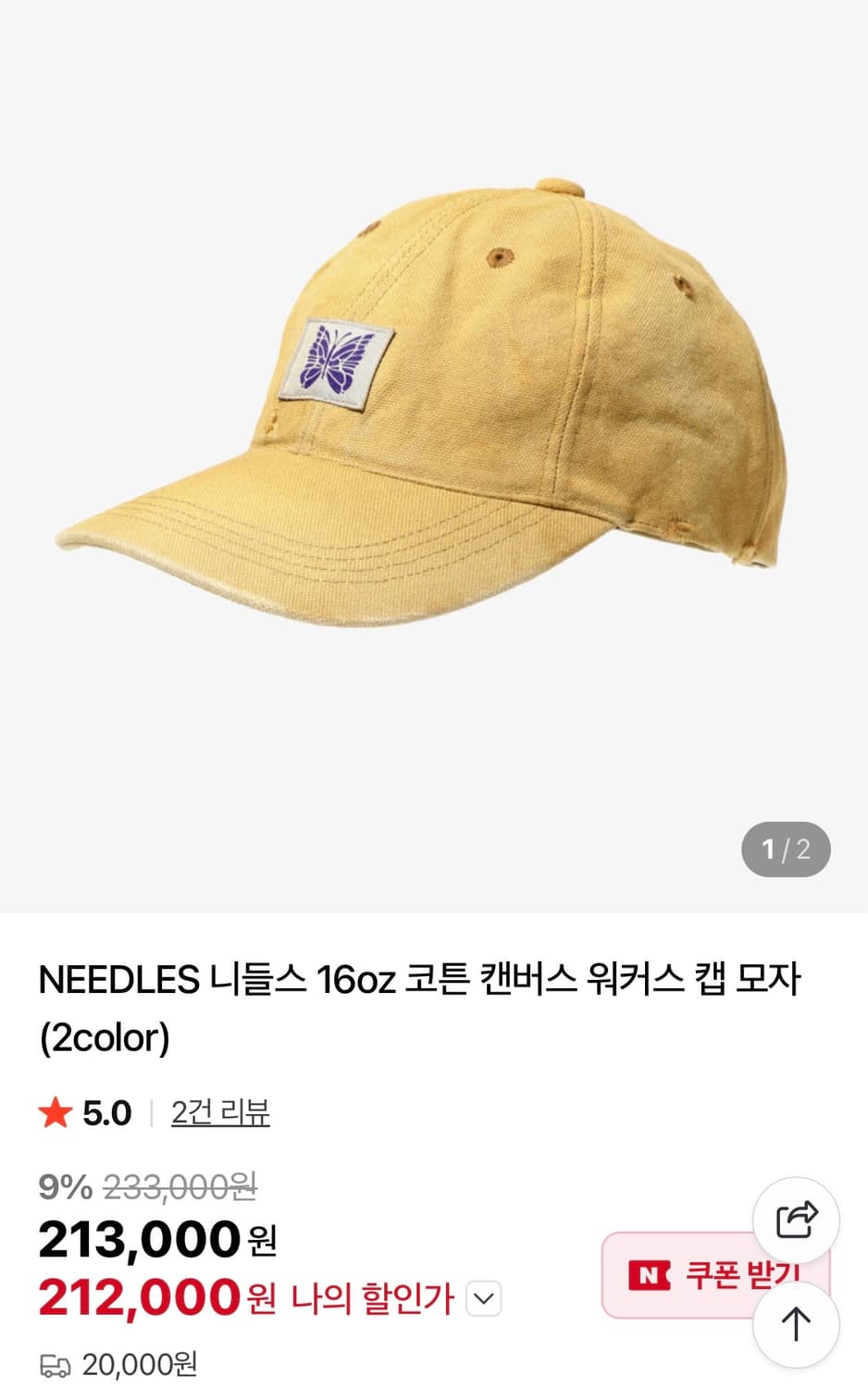Click the share icon
The image size is (868, 1388).
(796, 1220)
